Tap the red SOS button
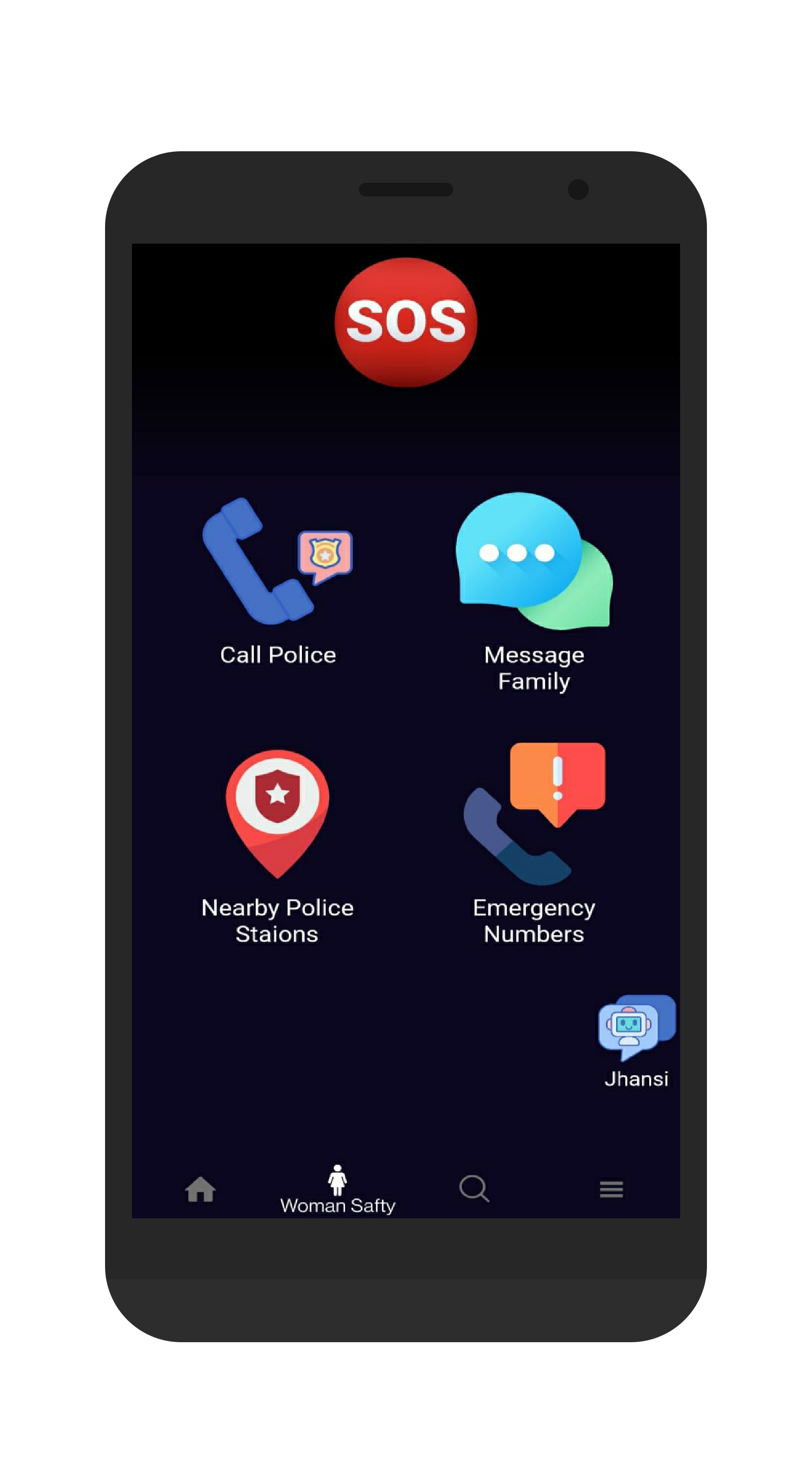This screenshot has height=1462, width=812. [405, 322]
